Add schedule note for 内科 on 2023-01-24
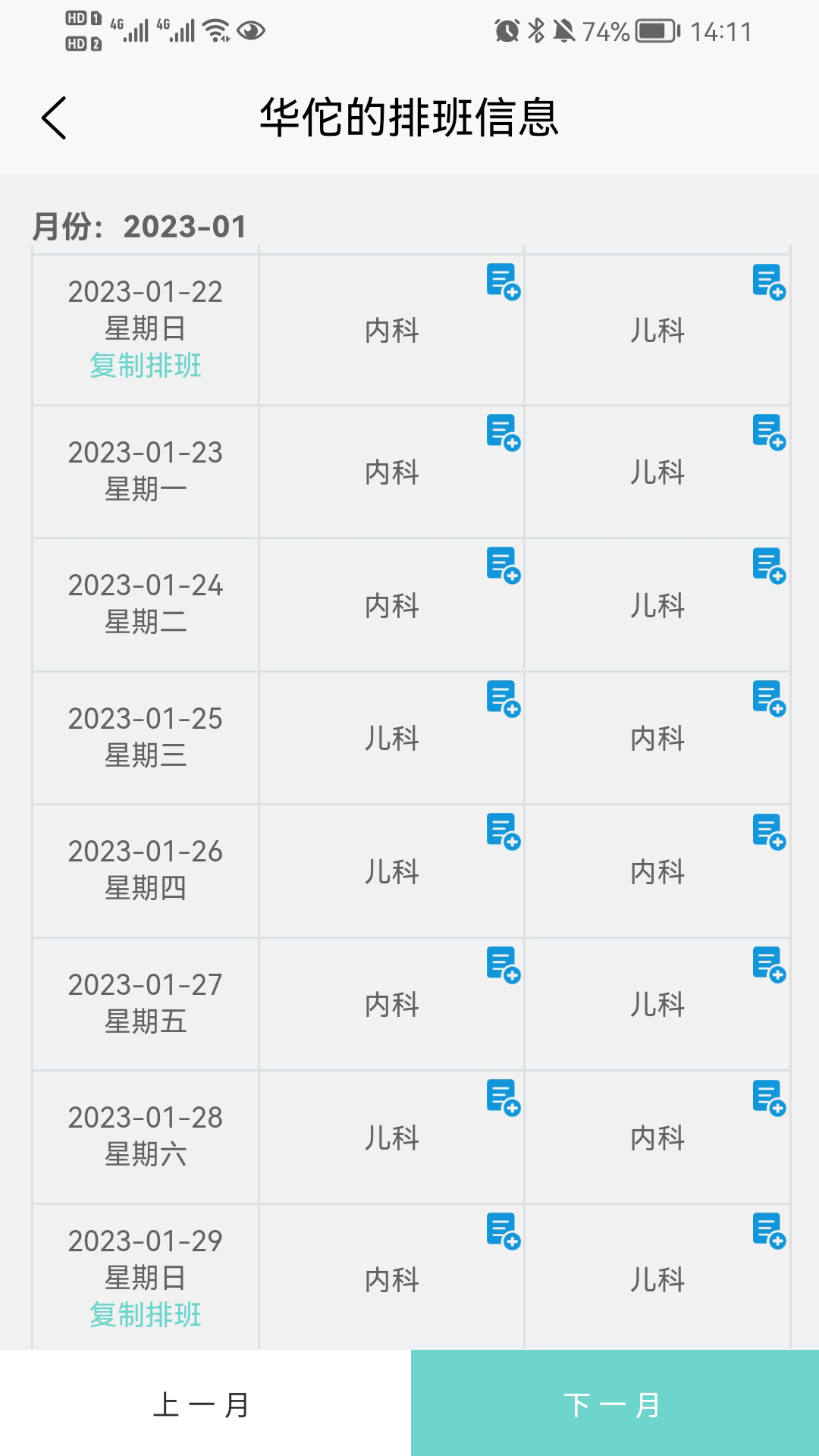 click(503, 563)
